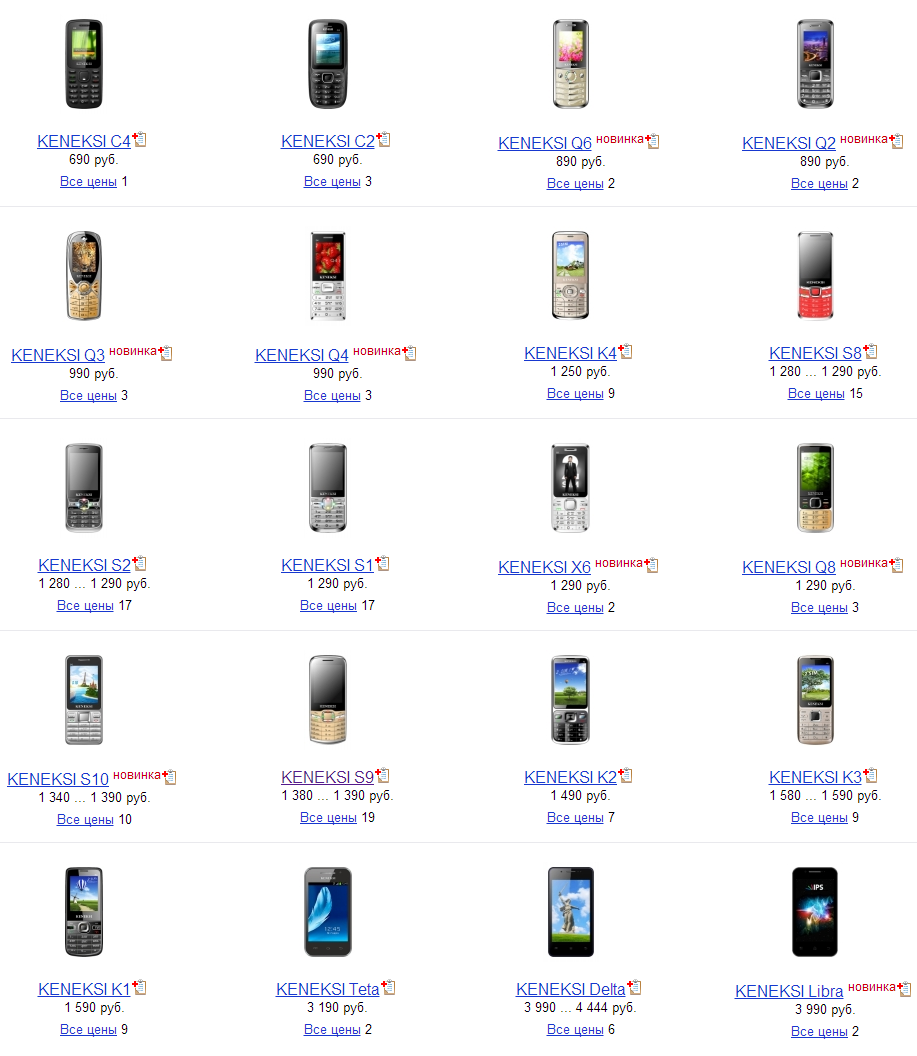
Task: View all prices for KENEKSI Delta
Action: [575, 1030]
